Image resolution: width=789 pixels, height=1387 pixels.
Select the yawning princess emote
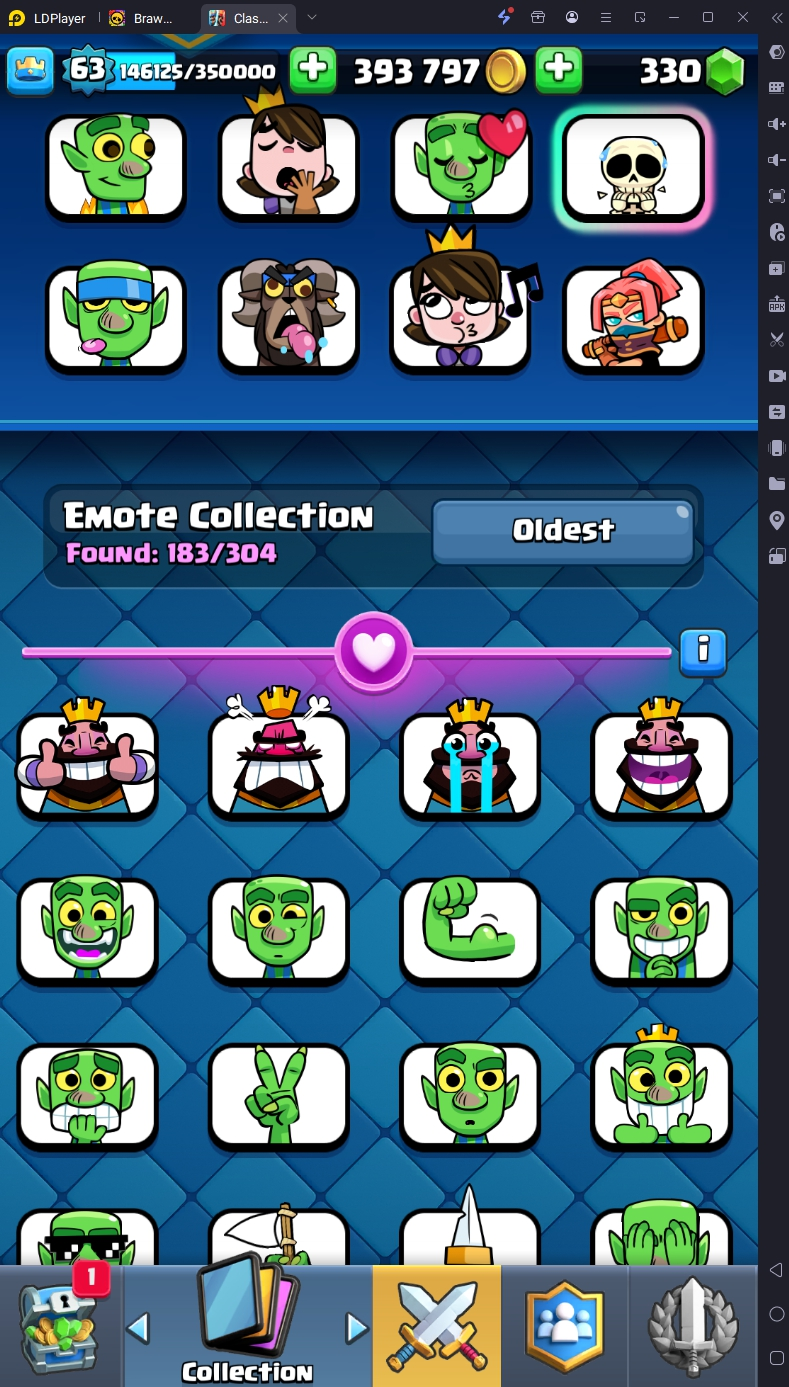[x=289, y=165]
